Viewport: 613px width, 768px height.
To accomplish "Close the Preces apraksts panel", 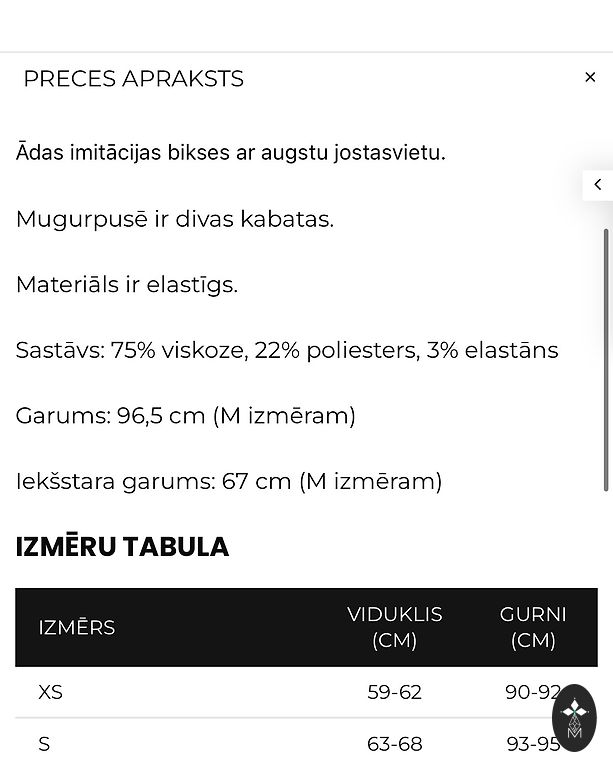I will [x=590, y=78].
